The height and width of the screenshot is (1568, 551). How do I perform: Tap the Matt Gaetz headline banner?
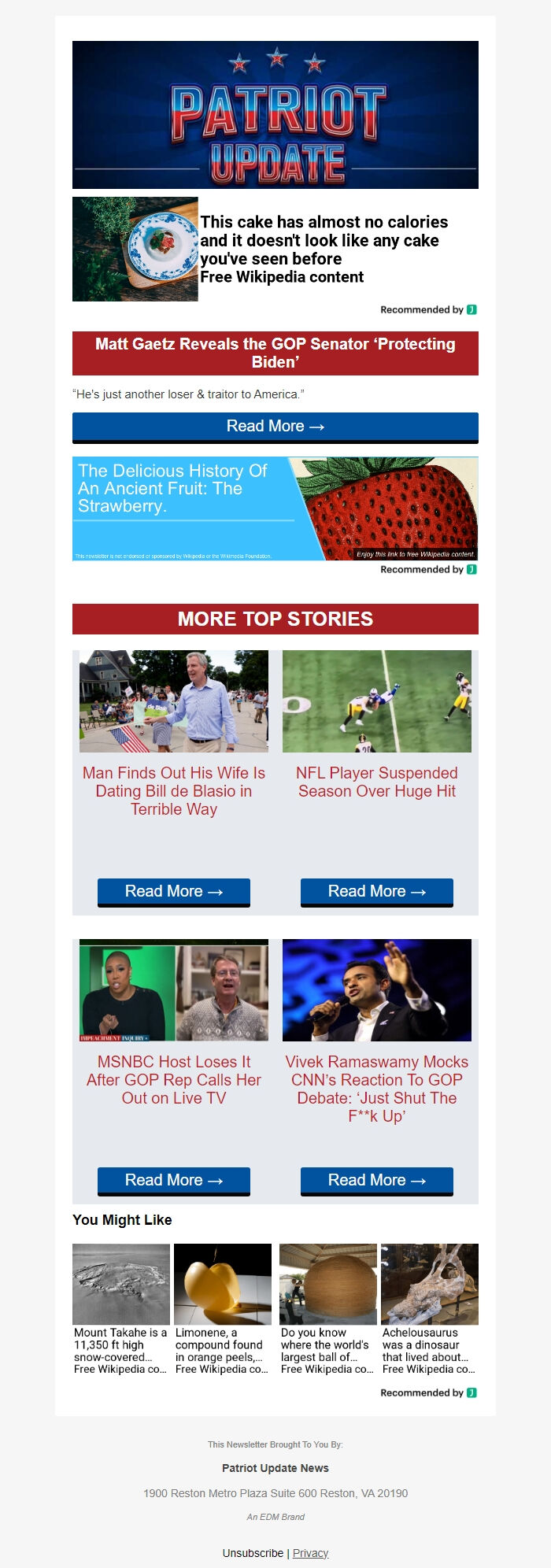(275, 353)
